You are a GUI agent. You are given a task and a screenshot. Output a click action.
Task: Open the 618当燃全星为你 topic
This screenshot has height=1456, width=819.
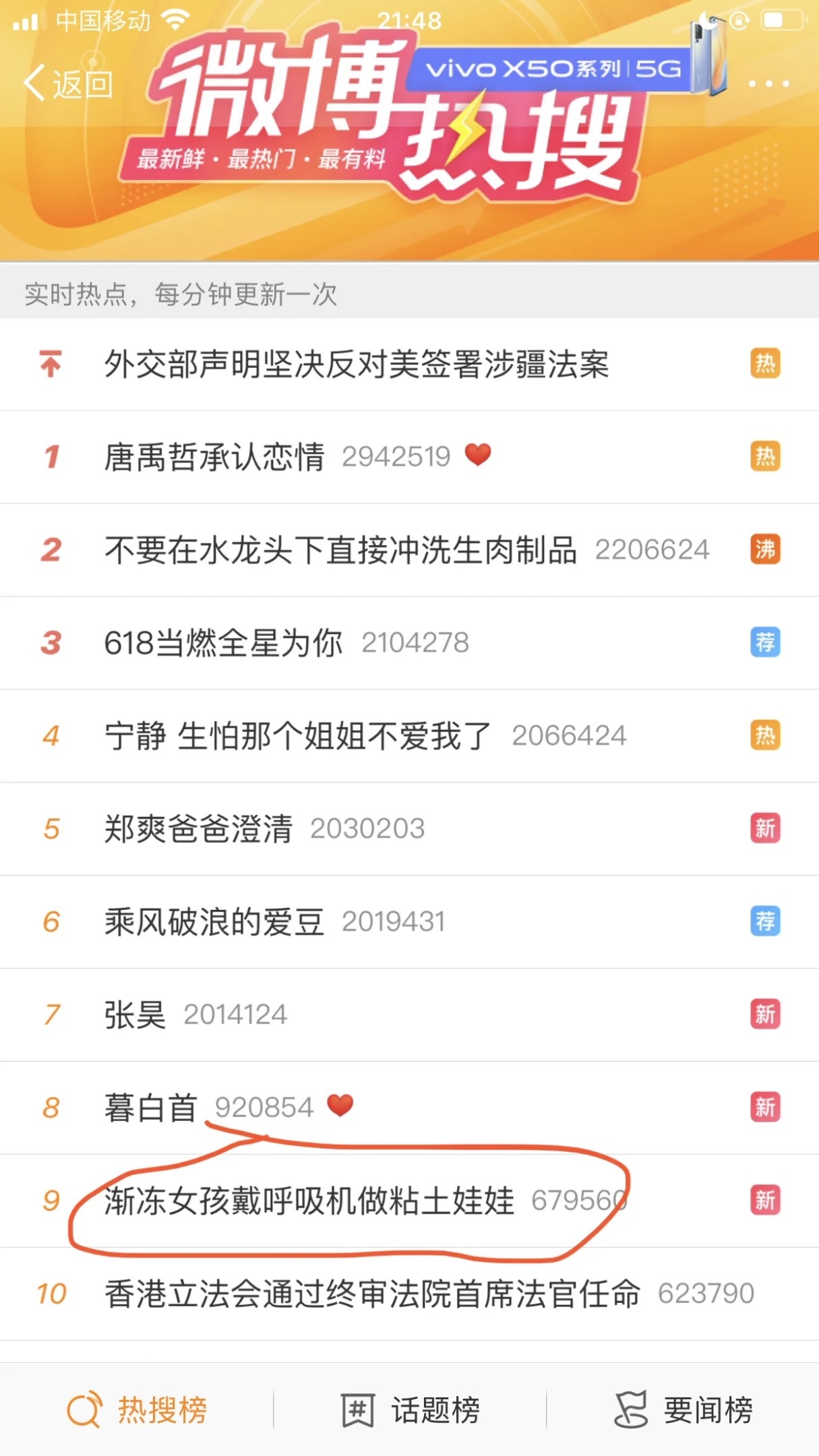pyautogui.click(x=223, y=643)
